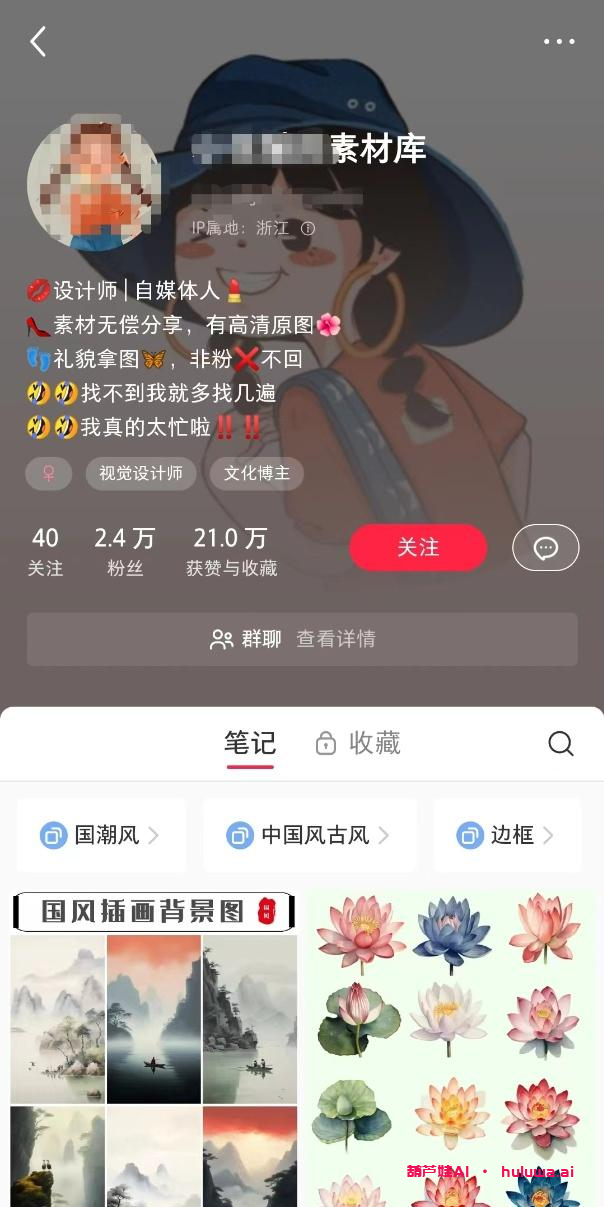The width and height of the screenshot is (604, 1207).
Task: Tap the 视觉设计师 tag
Action: pos(140,473)
